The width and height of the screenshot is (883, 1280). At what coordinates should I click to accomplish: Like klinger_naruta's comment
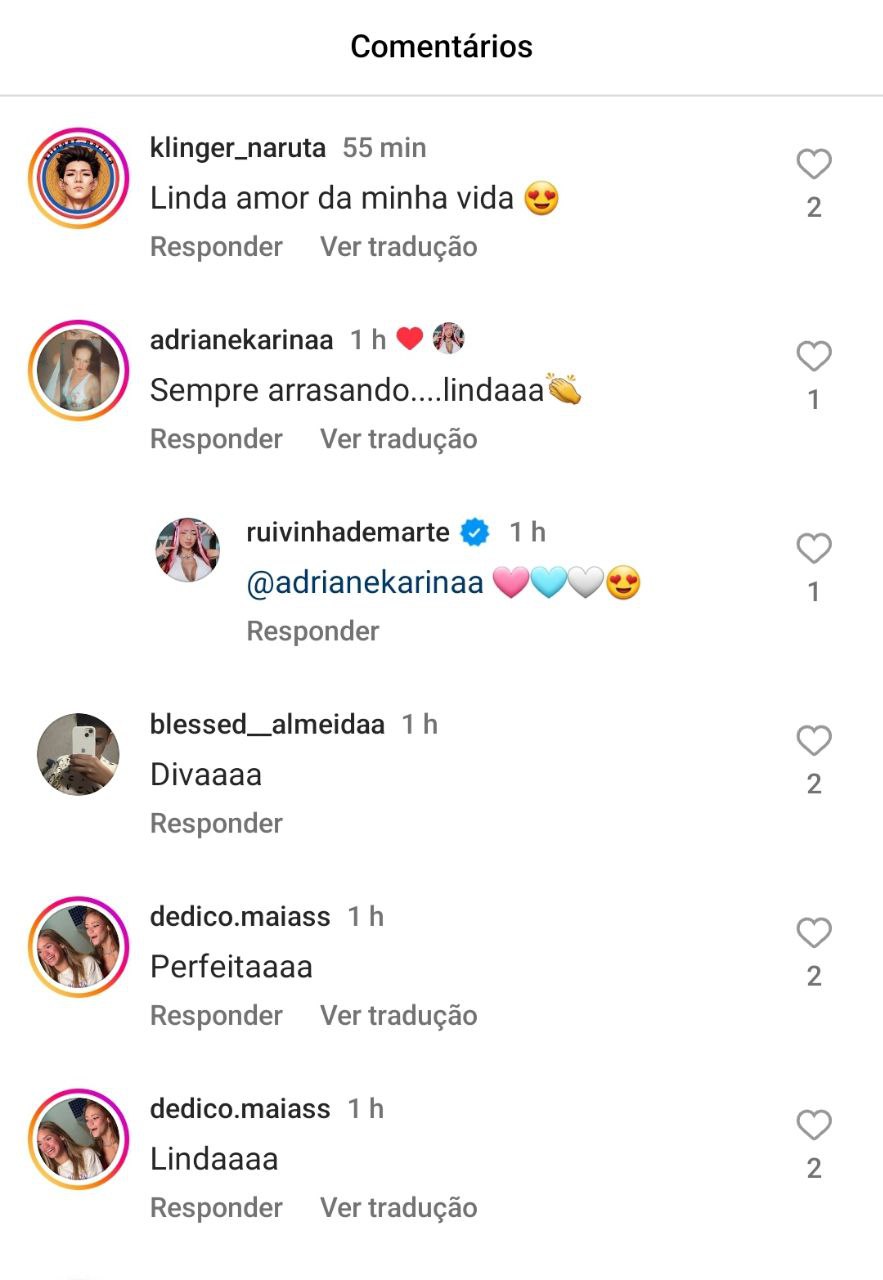click(814, 164)
